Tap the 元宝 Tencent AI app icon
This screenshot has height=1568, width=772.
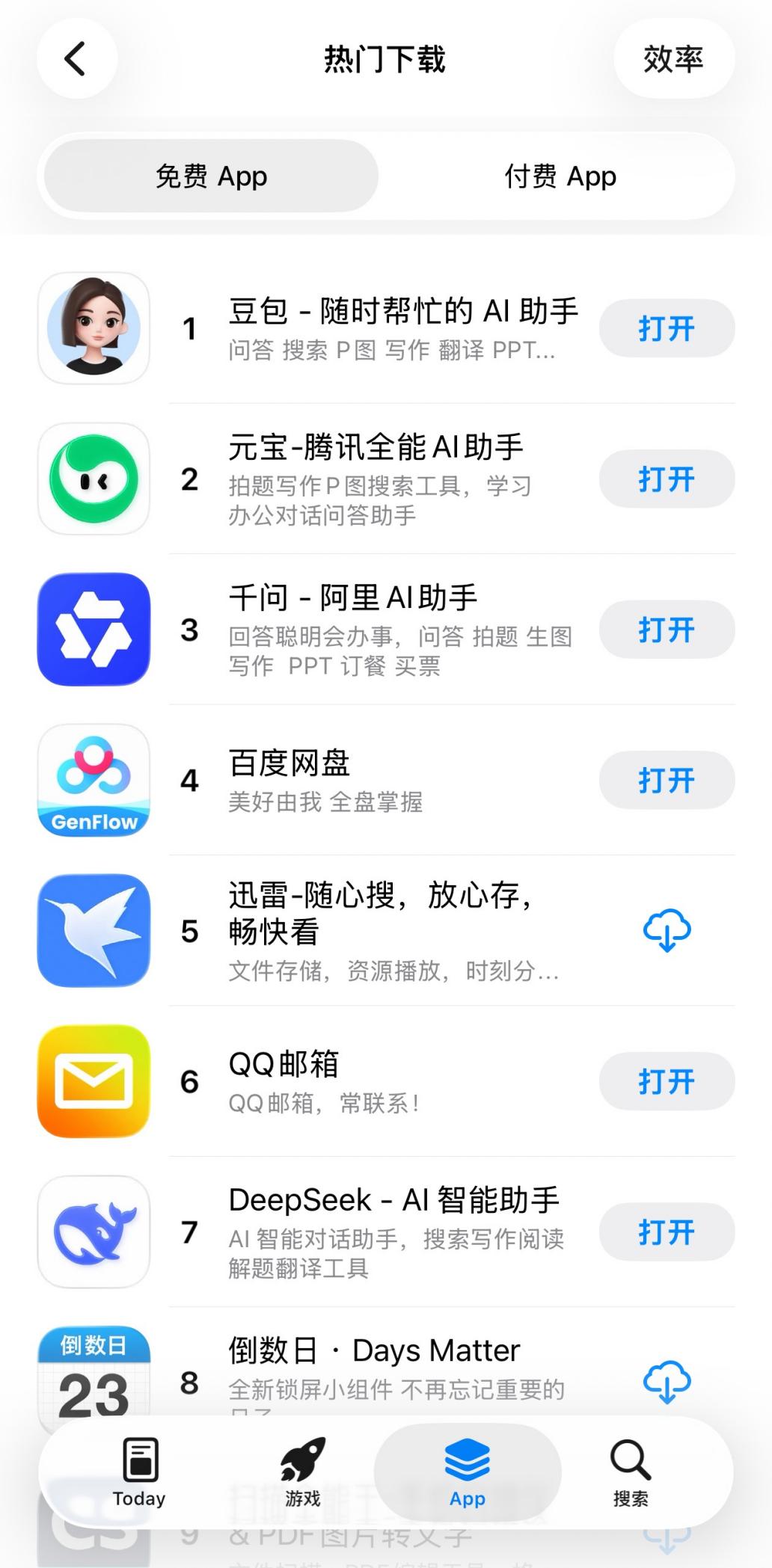tap(93, 479)
